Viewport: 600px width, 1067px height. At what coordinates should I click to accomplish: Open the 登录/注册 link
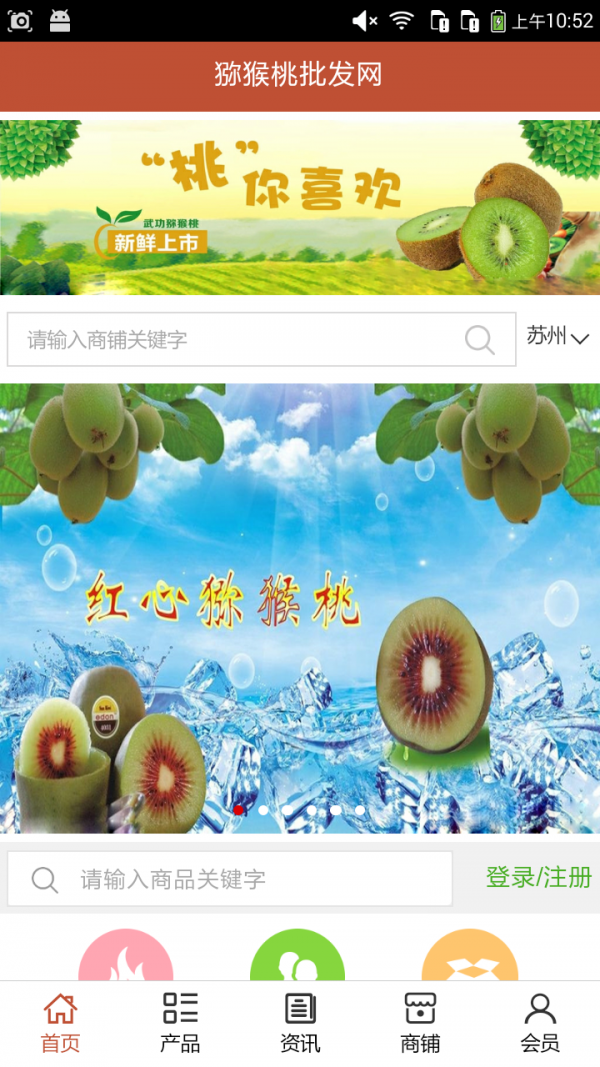point(538,878)
